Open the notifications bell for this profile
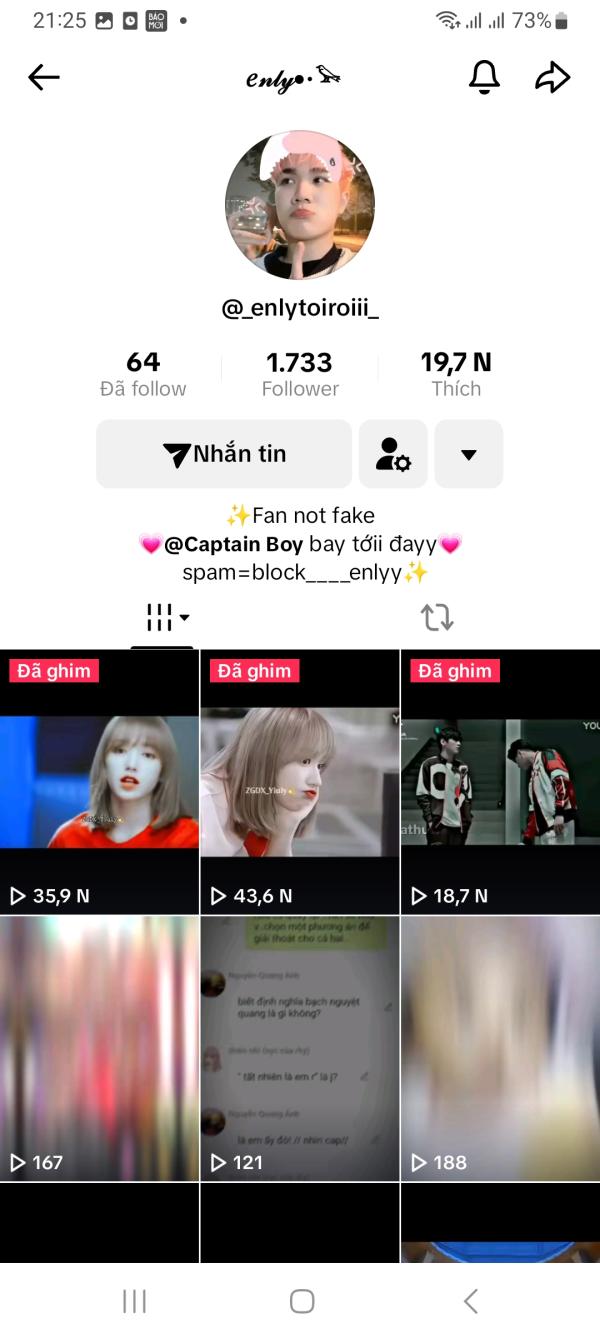 (x=485, y=77)
